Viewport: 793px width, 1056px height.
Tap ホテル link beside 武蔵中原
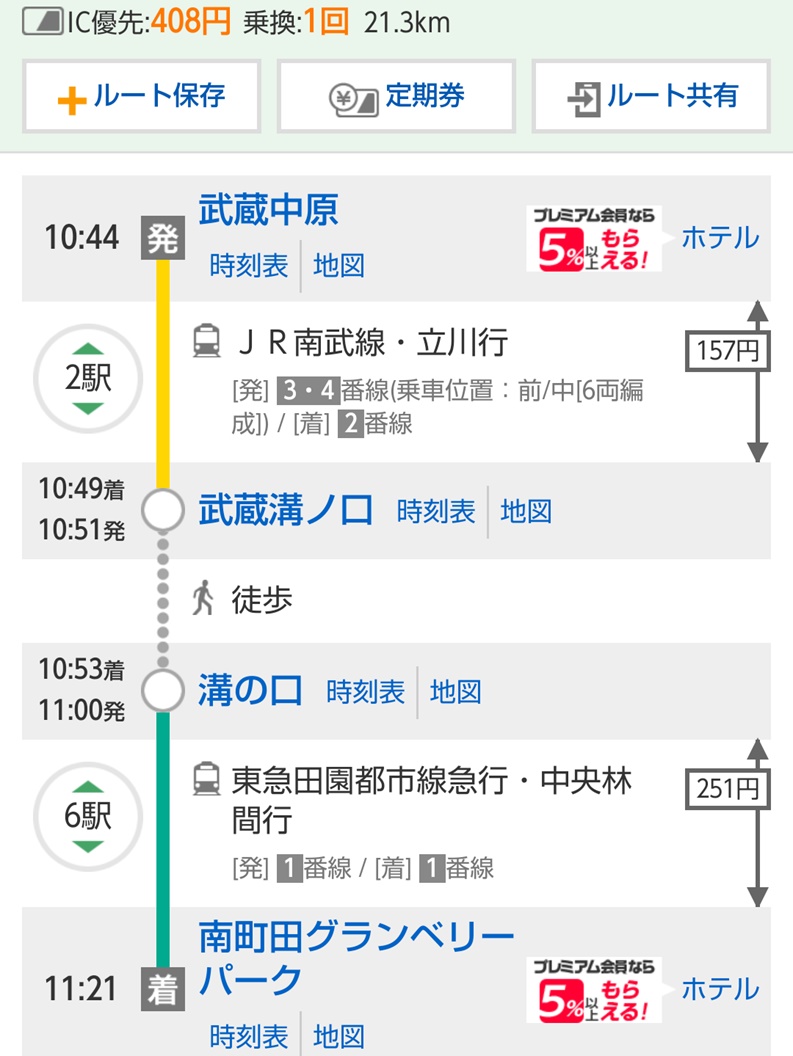point(720,238)
